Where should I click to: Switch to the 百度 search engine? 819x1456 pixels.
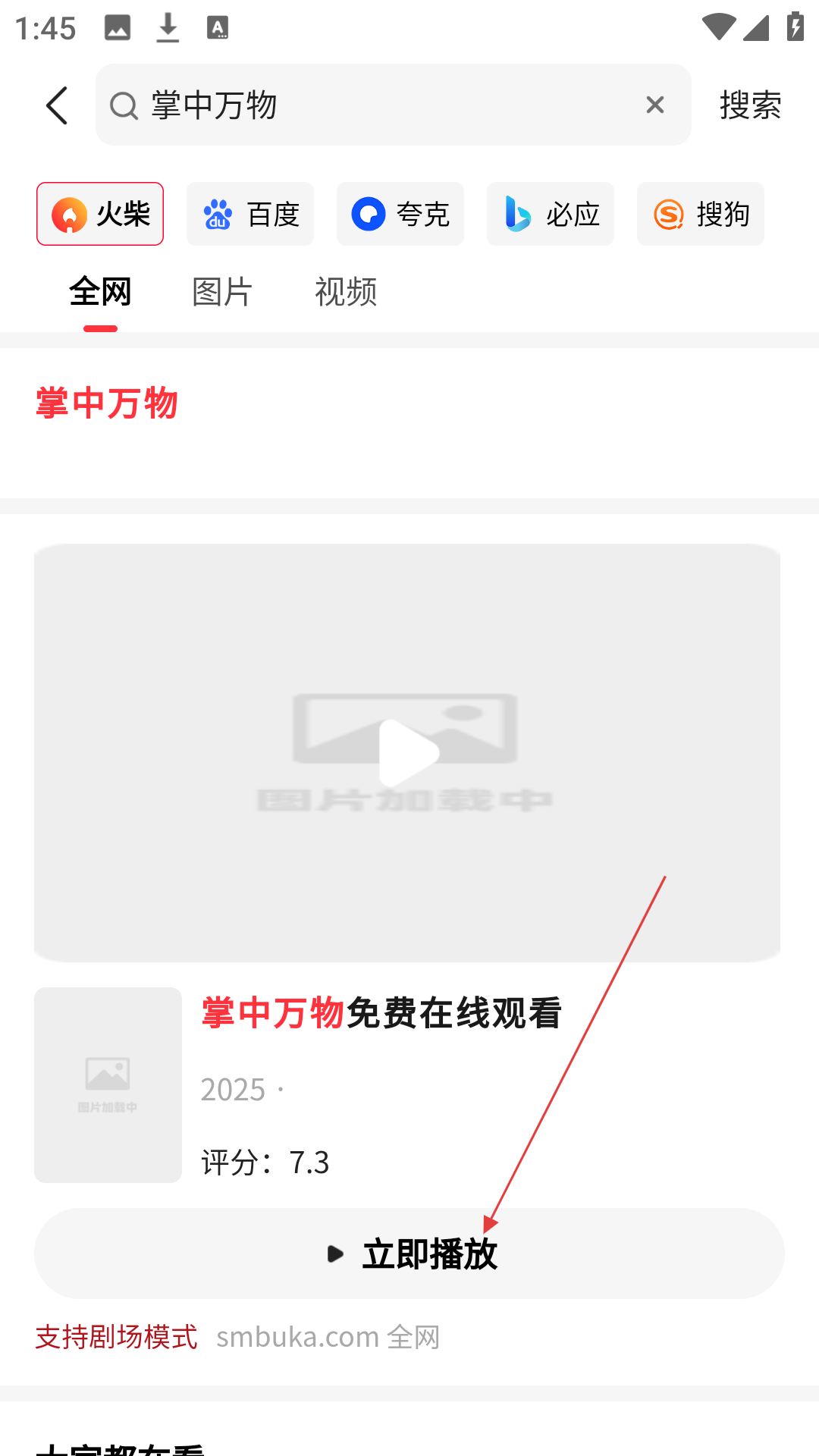click(250, 214)
